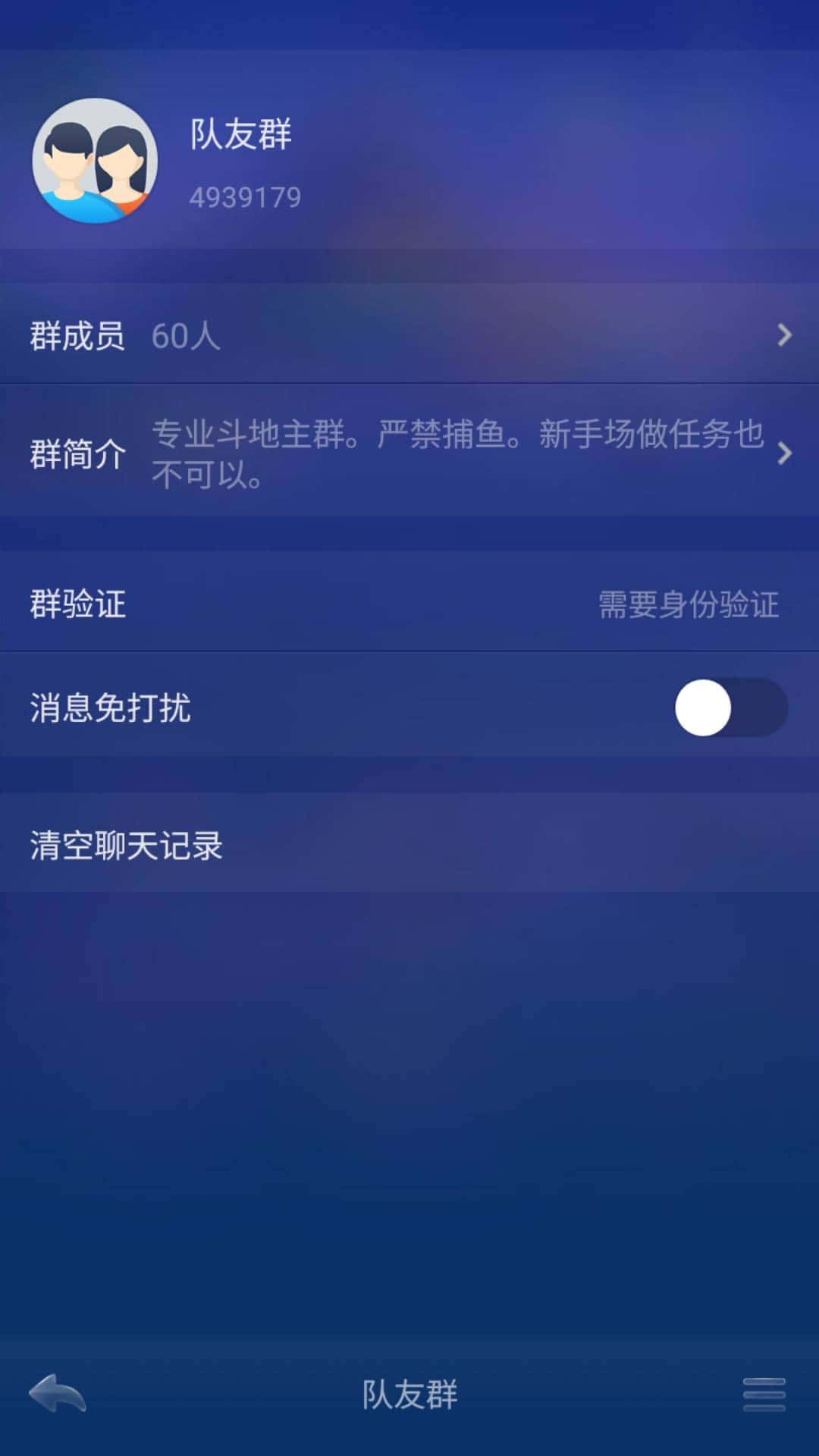The width and height of the screenshot is (819, 1456).
Task: Turn on mute notifications for this group
Action: [x=729, y=708]
